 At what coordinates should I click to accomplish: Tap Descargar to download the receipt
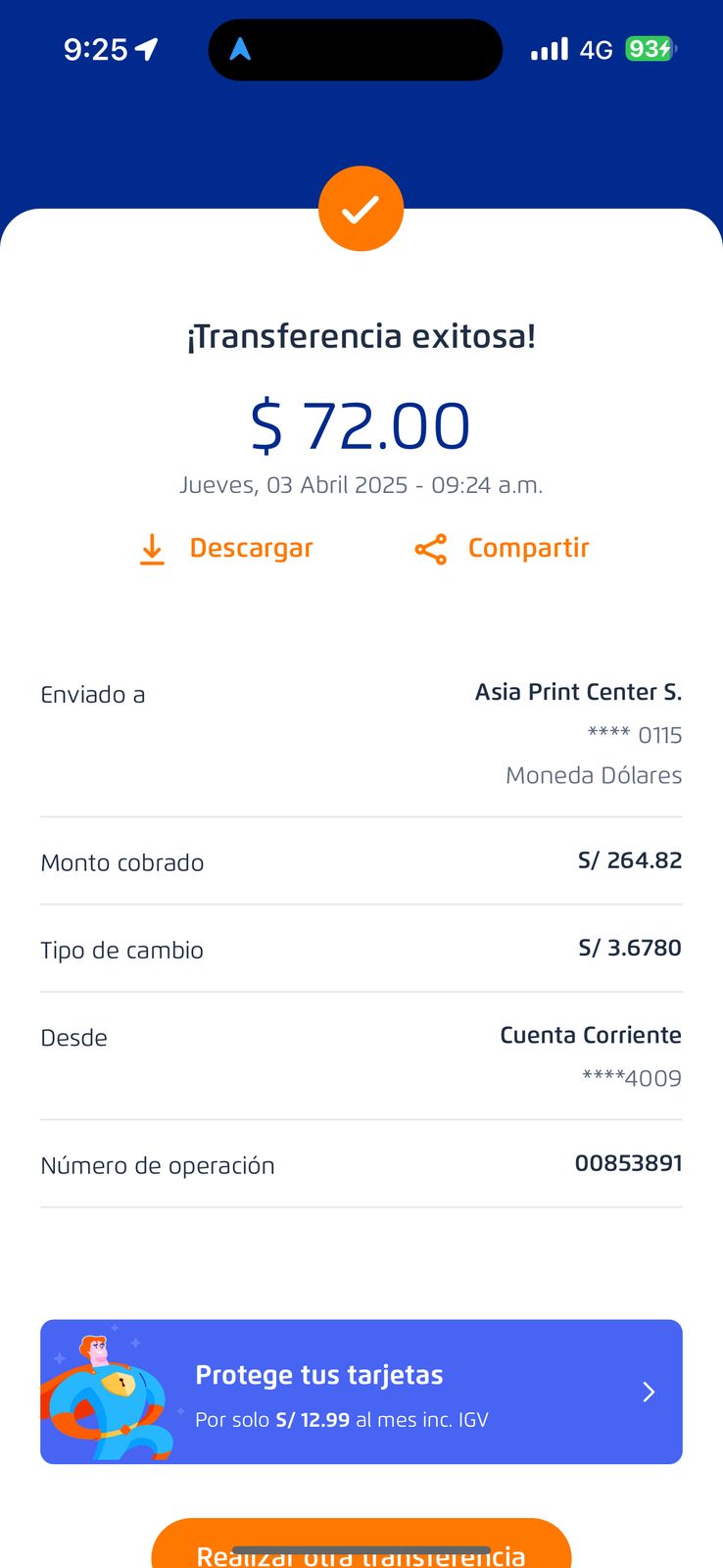tap(226, 549)
